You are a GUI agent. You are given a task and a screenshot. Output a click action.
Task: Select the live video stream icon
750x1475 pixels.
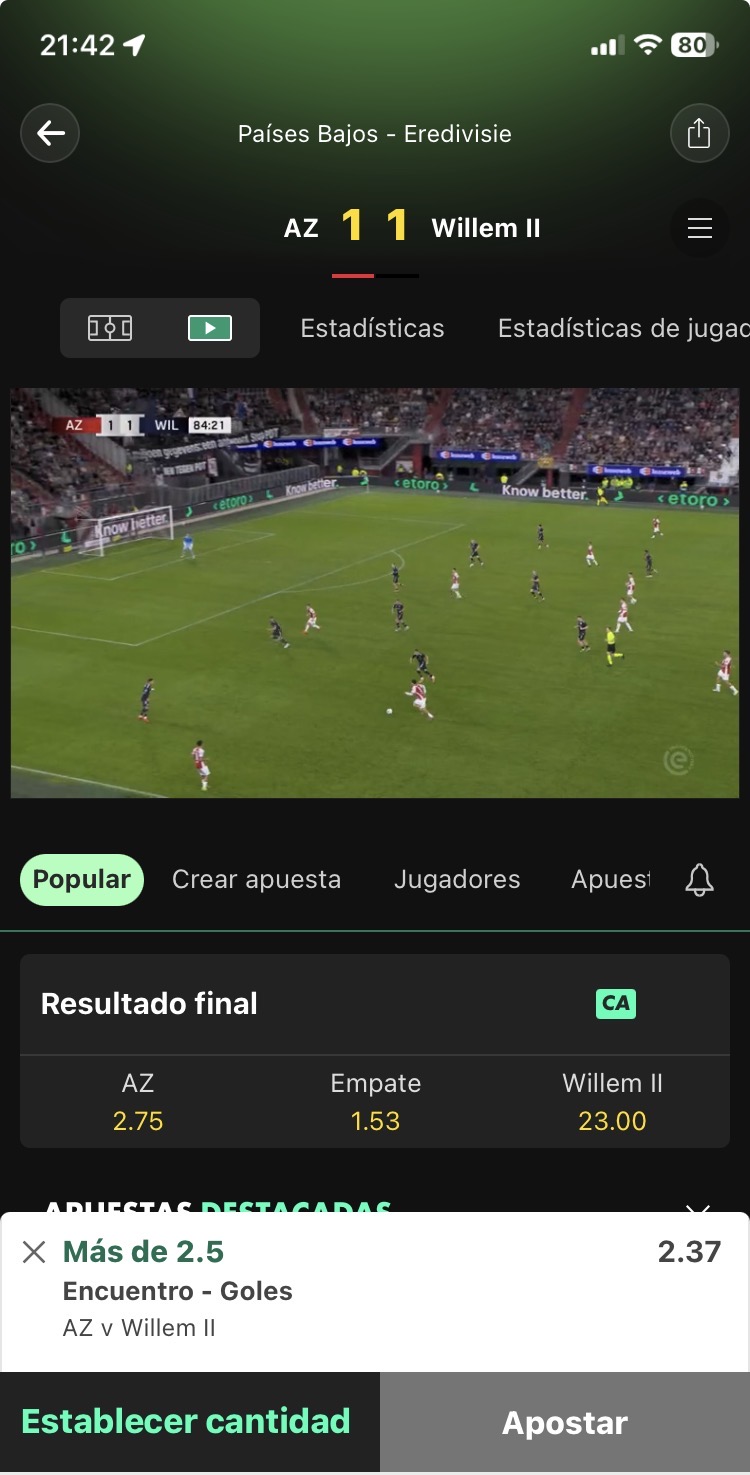pos(210,328)
